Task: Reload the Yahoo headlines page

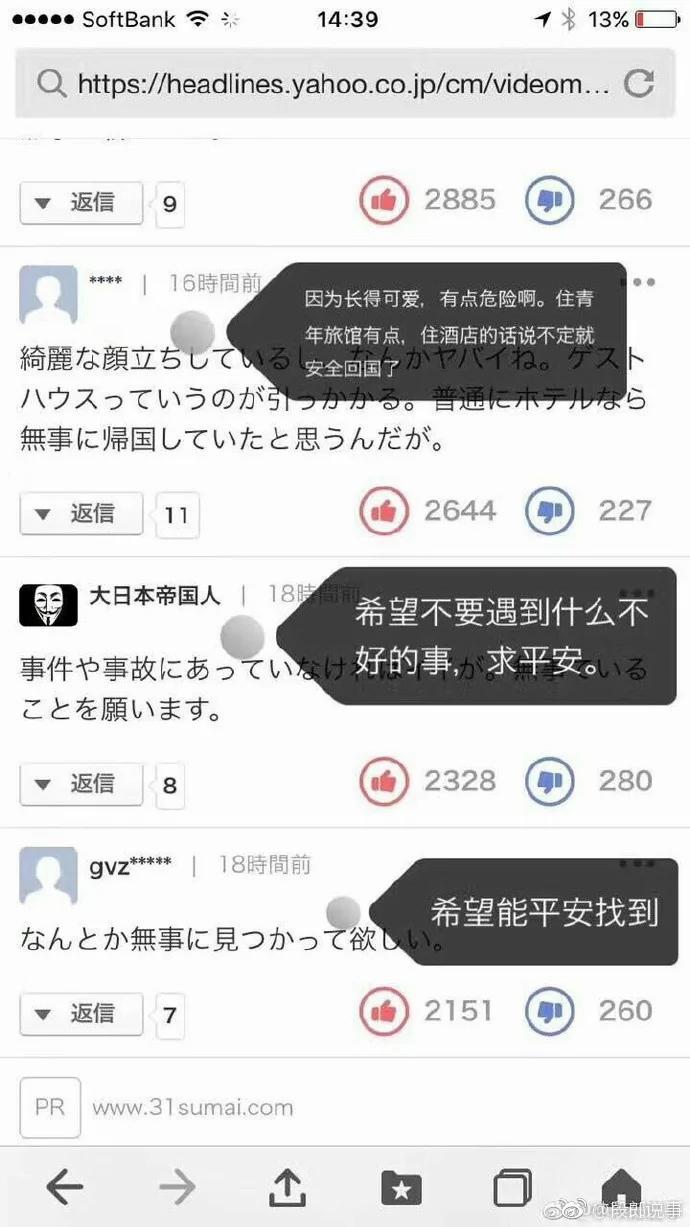Action: 639,84
